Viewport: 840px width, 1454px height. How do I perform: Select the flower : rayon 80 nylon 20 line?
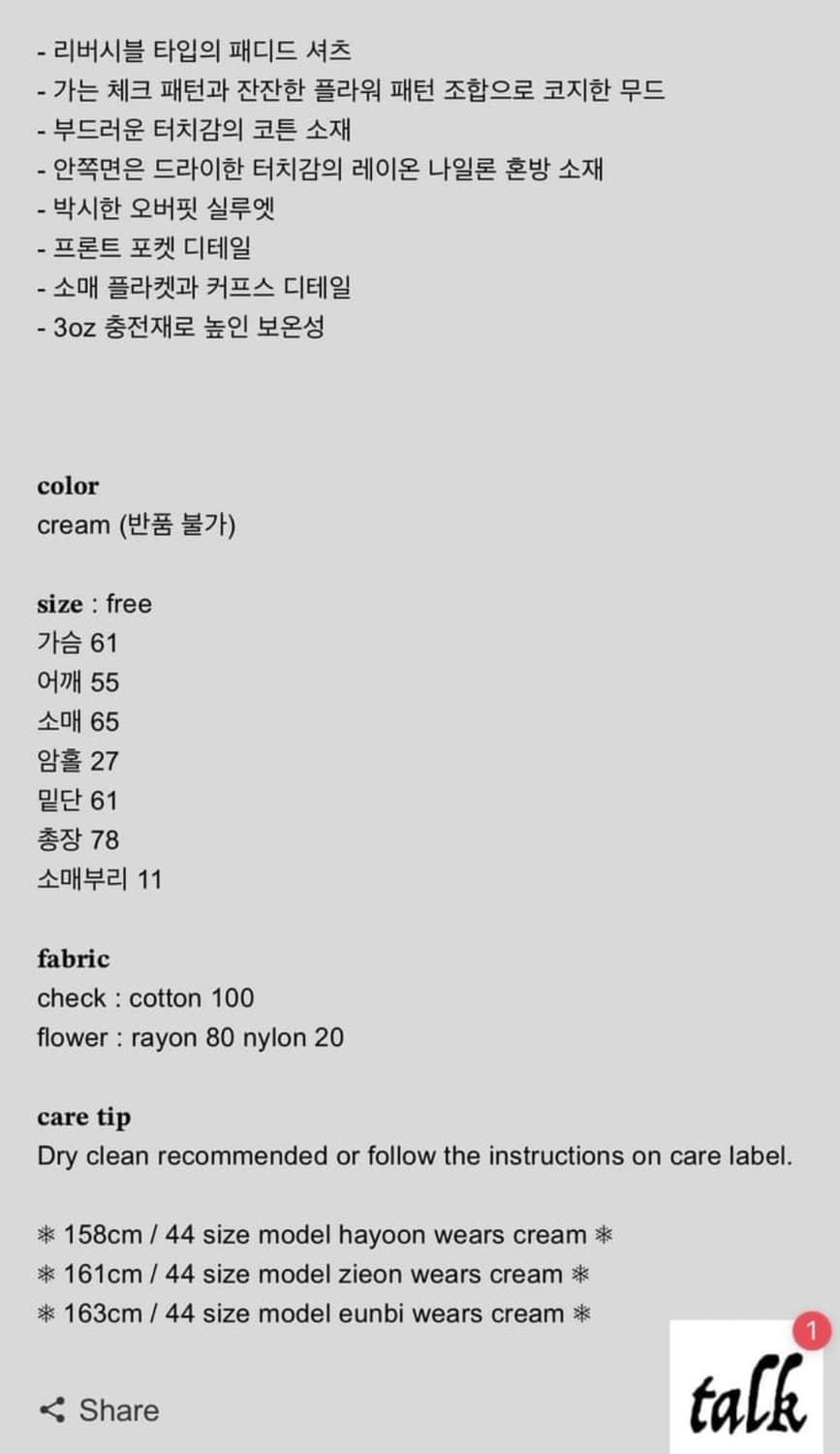[190, 1037]
